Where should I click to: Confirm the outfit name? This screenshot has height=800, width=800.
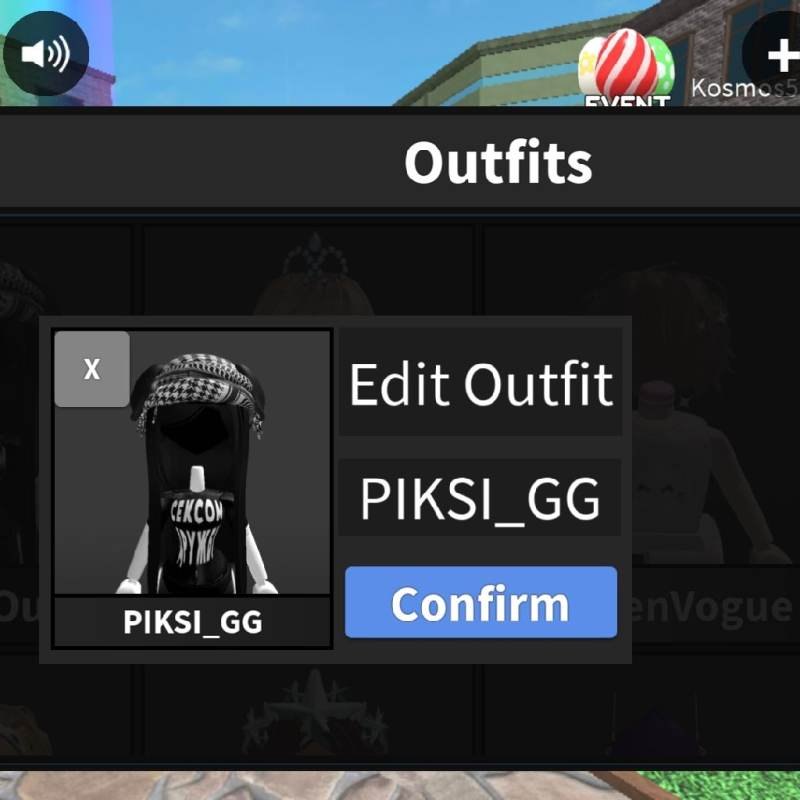tap(481, 603)
